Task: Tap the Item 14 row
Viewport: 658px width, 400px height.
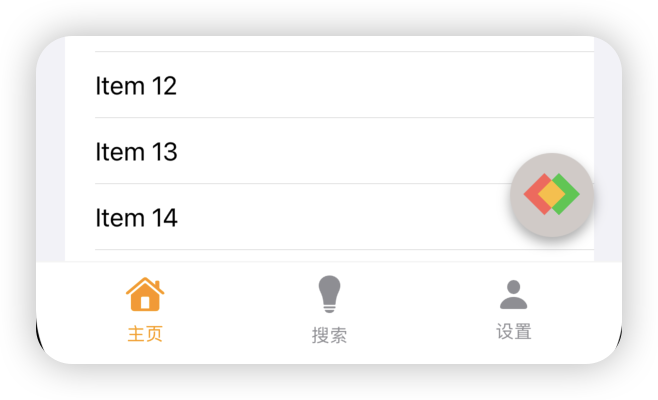Action: point(300,218)
